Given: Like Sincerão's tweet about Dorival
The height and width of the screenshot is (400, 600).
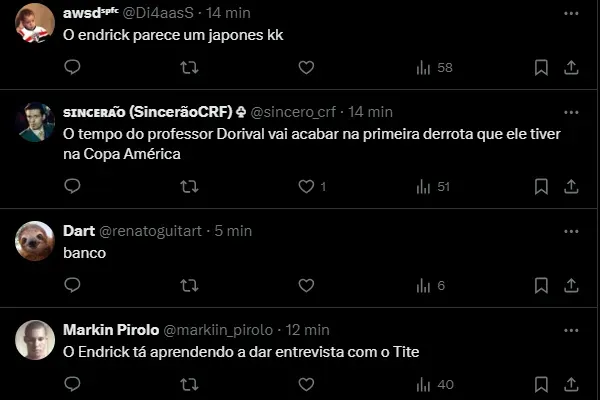Looking at the screenshot, I should 306,186.
